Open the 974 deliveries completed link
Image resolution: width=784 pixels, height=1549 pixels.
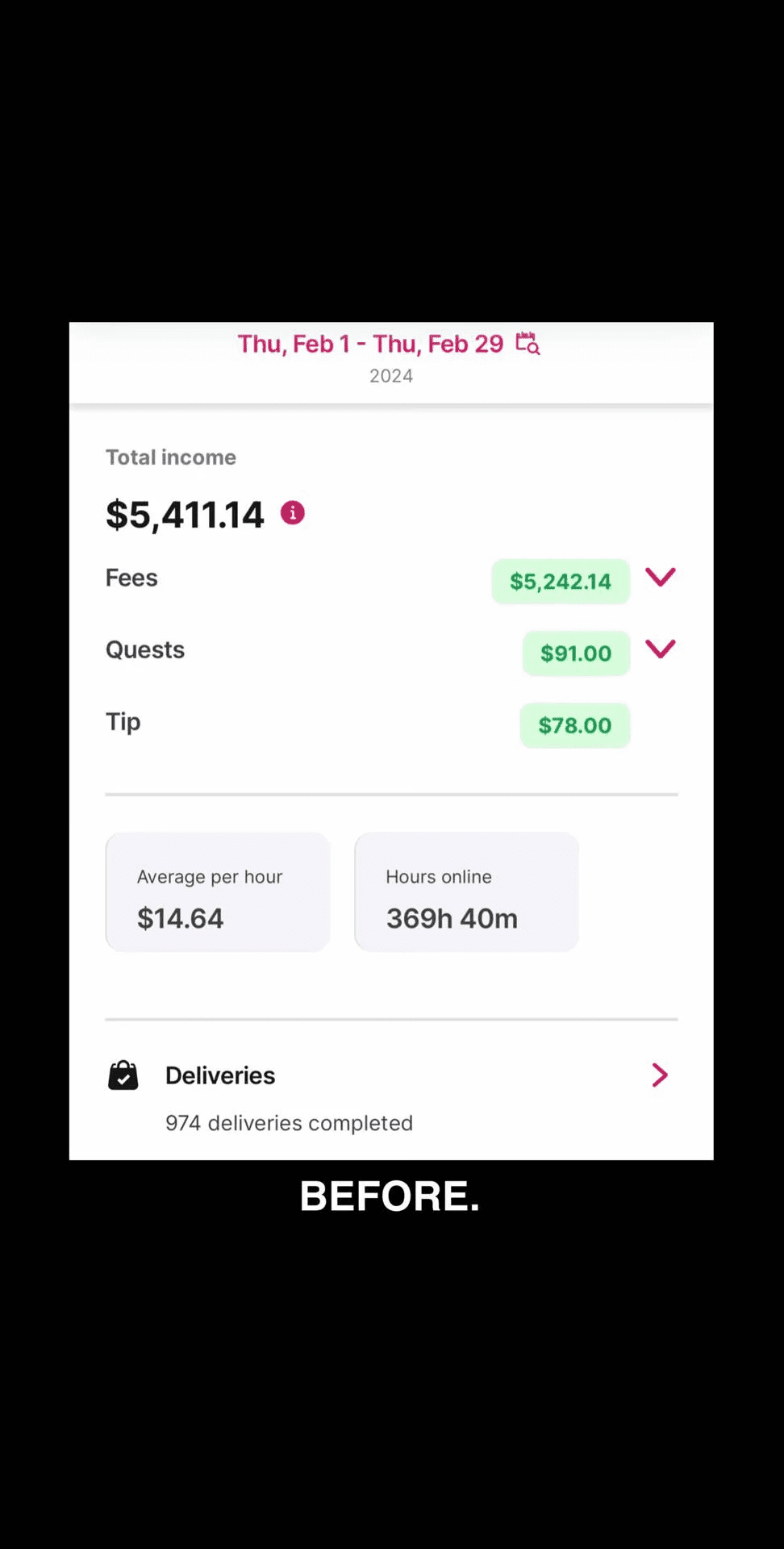click(x=288, y=1122)
